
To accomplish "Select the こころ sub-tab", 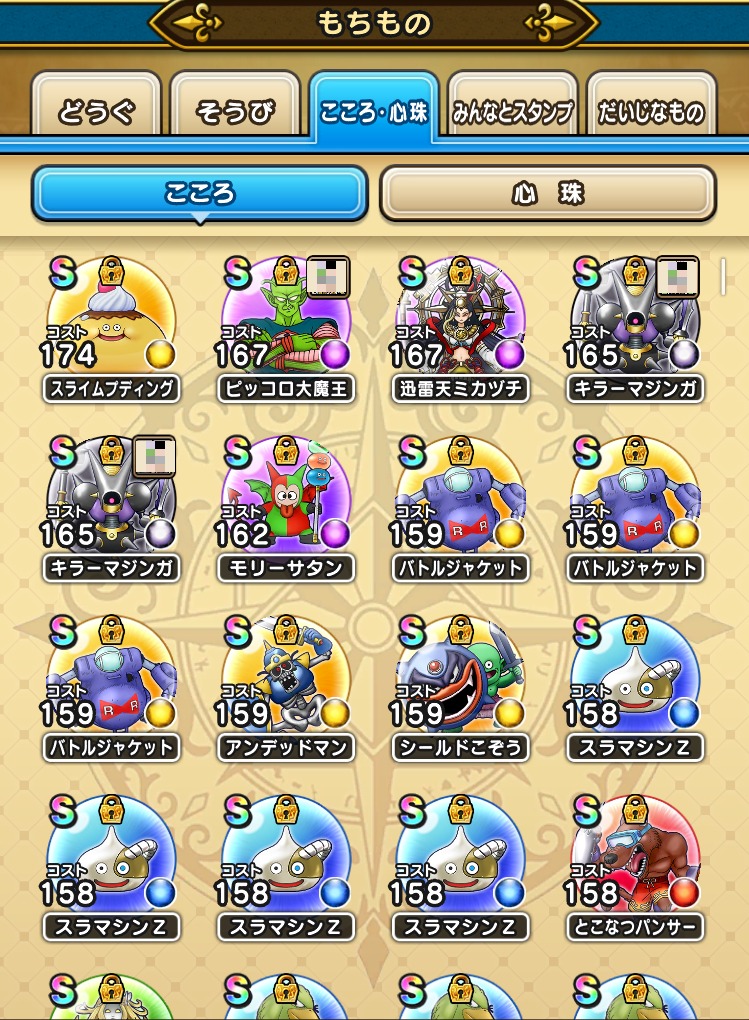I will click(x=200, y=193).
